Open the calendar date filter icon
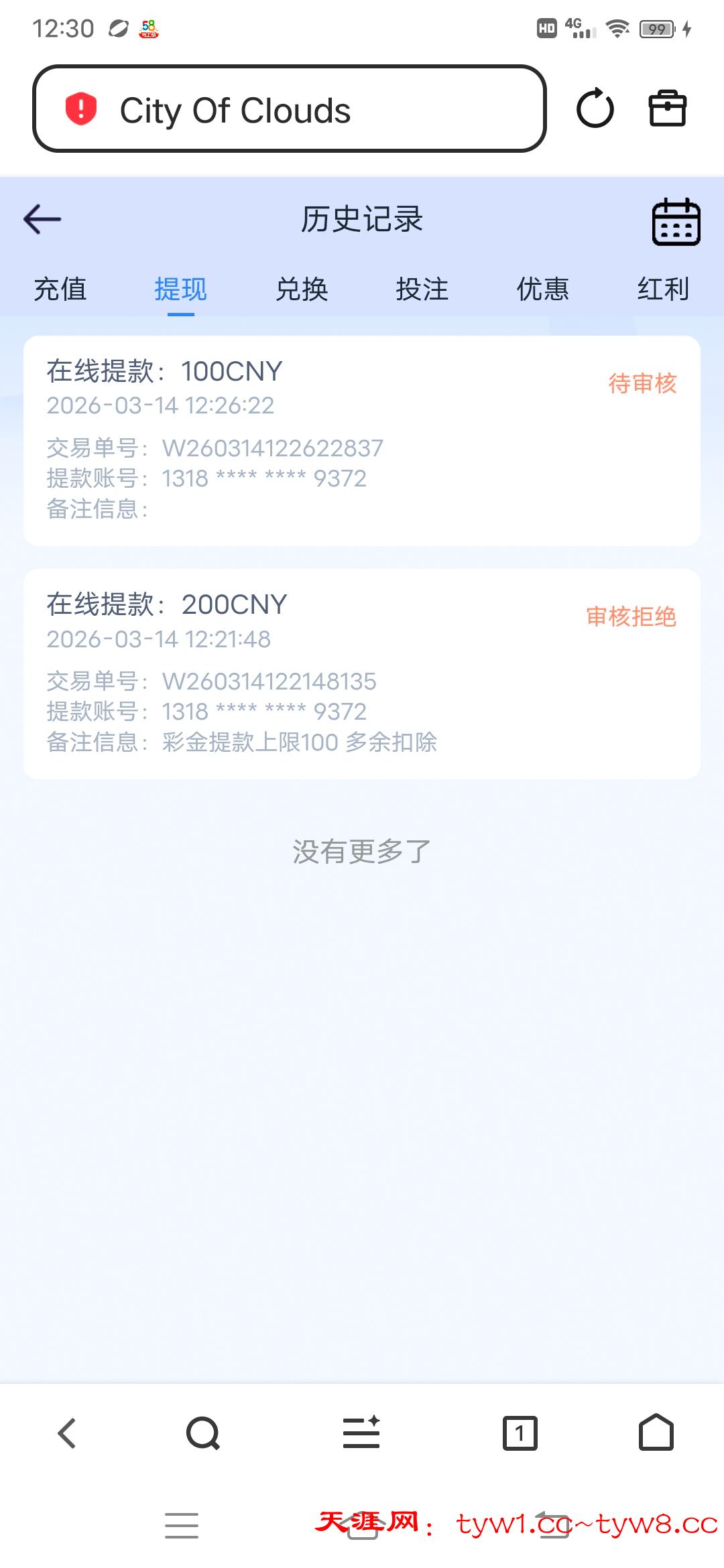The image size is (724, 1568). coord(674,222)
